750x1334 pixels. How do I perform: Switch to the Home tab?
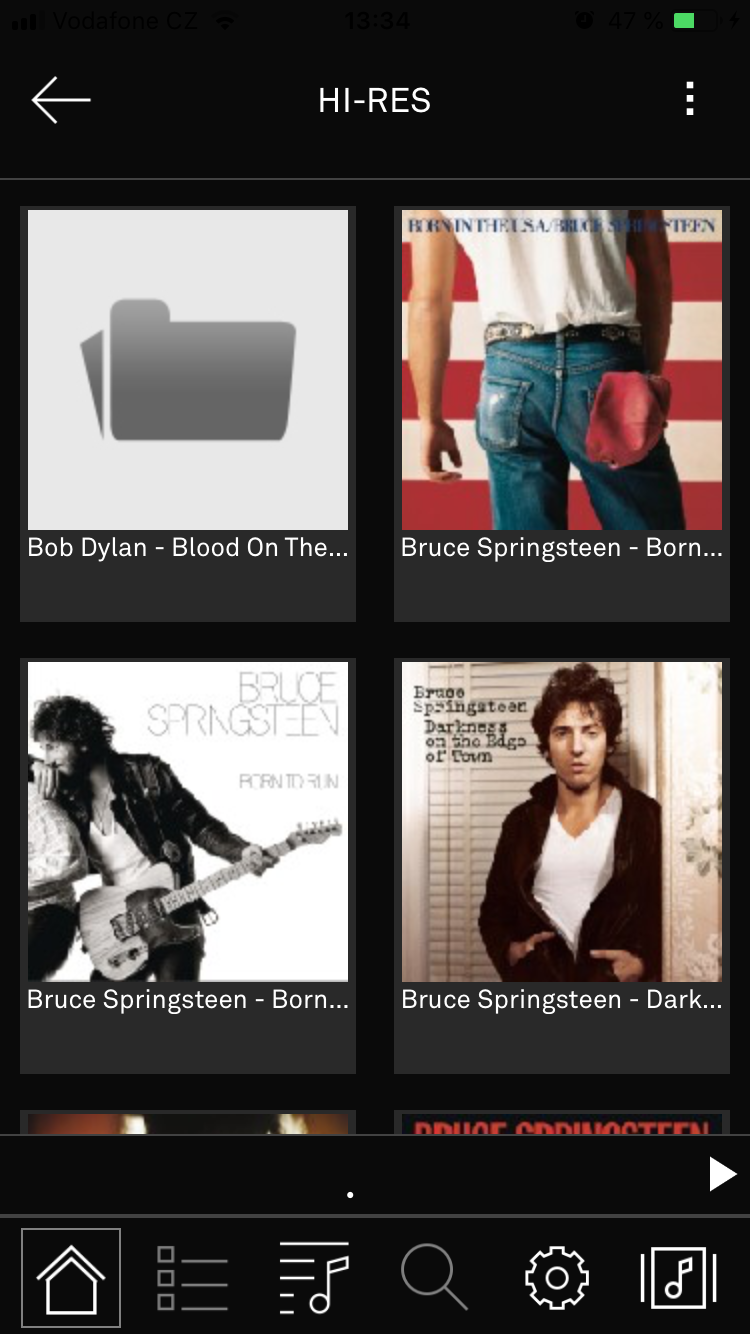(x=71, y=1278)
